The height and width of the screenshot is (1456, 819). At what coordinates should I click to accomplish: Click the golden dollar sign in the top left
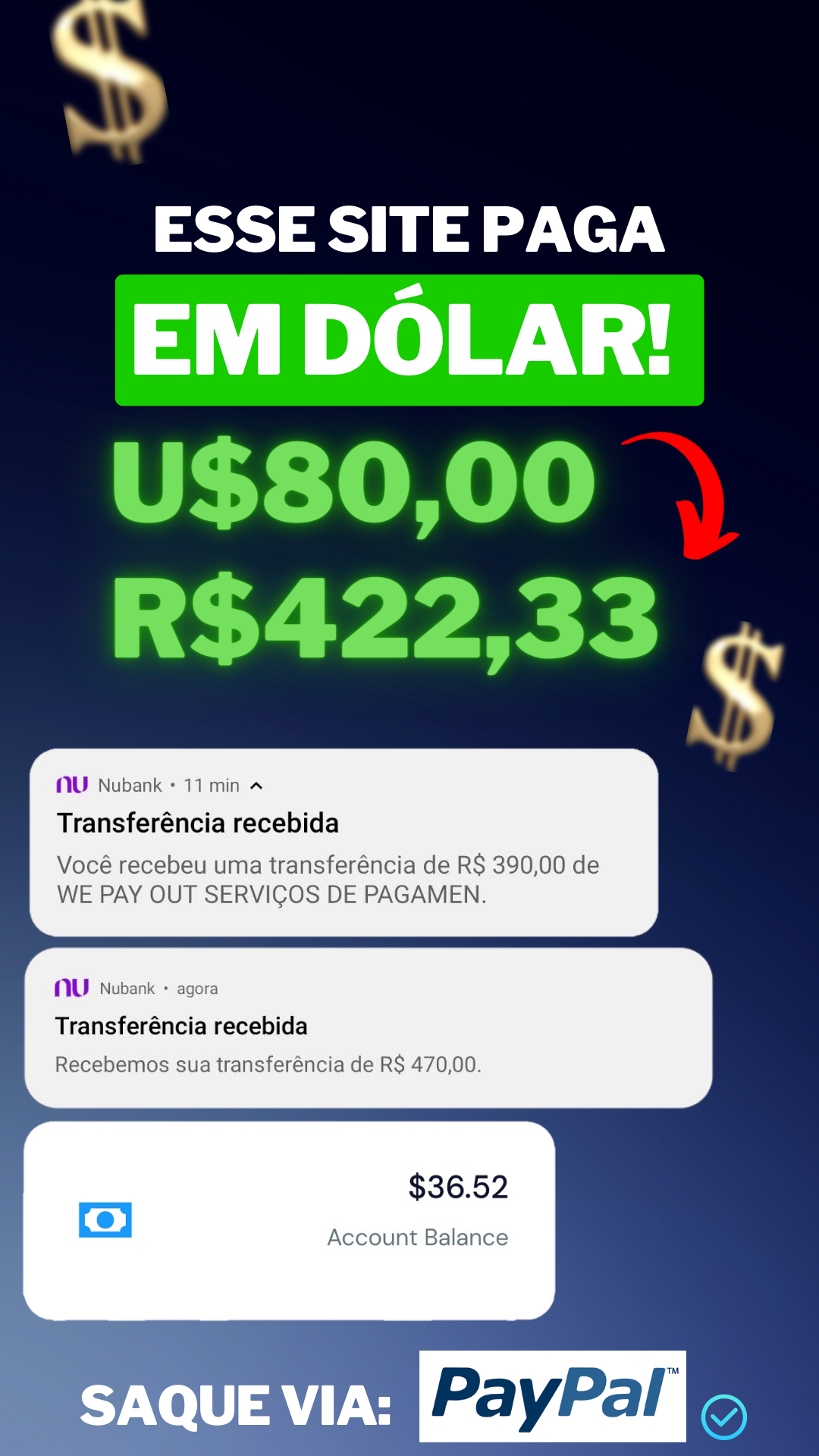coord(110,83)
